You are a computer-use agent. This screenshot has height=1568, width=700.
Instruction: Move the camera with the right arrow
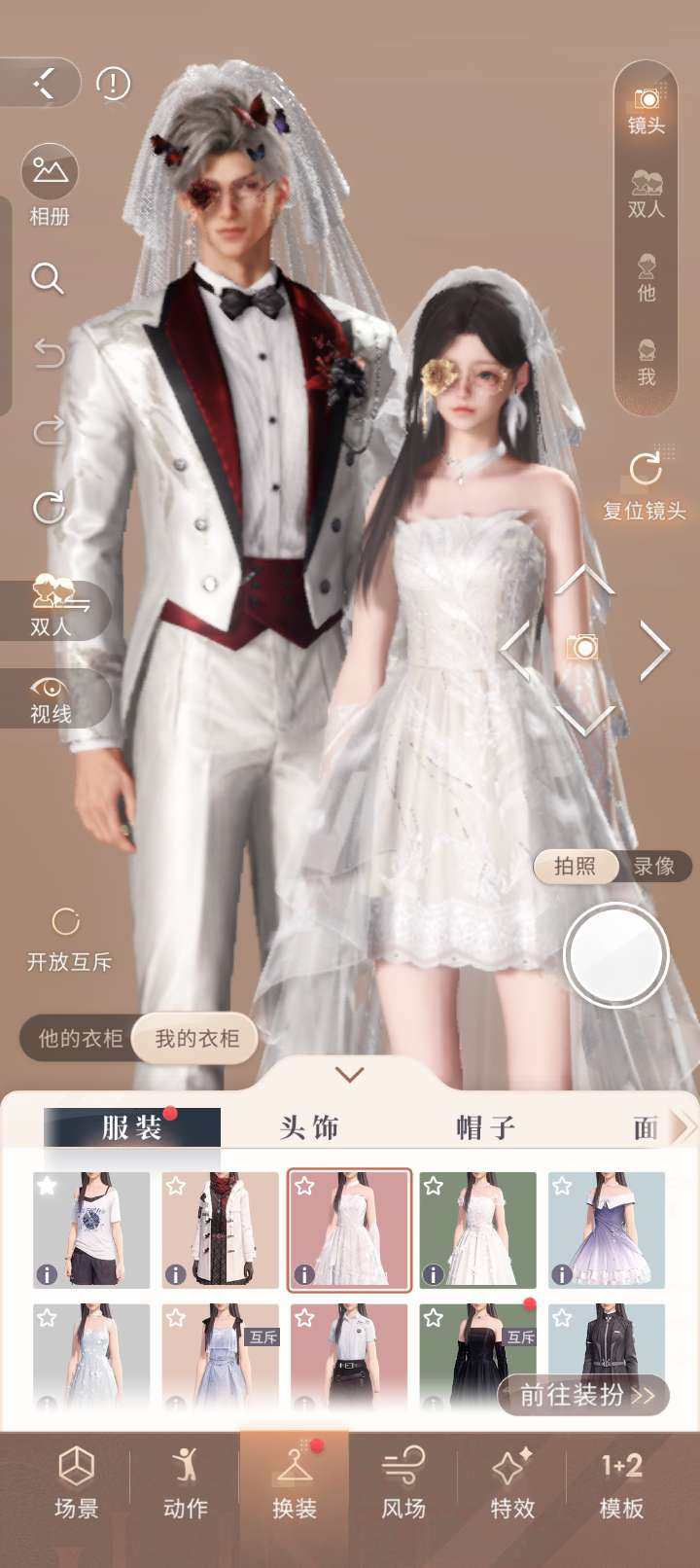tap(654, 650)
